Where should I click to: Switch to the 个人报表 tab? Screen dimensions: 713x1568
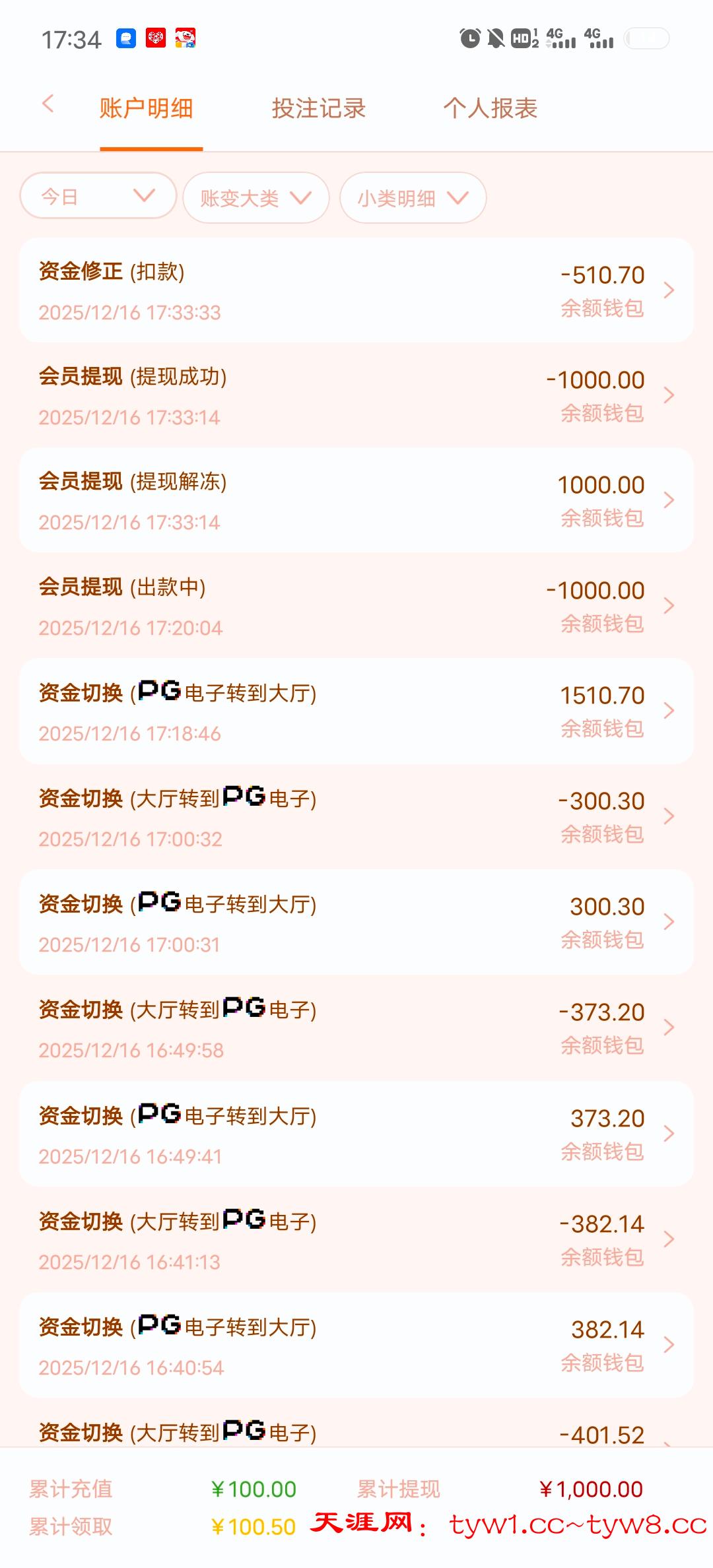490,109
